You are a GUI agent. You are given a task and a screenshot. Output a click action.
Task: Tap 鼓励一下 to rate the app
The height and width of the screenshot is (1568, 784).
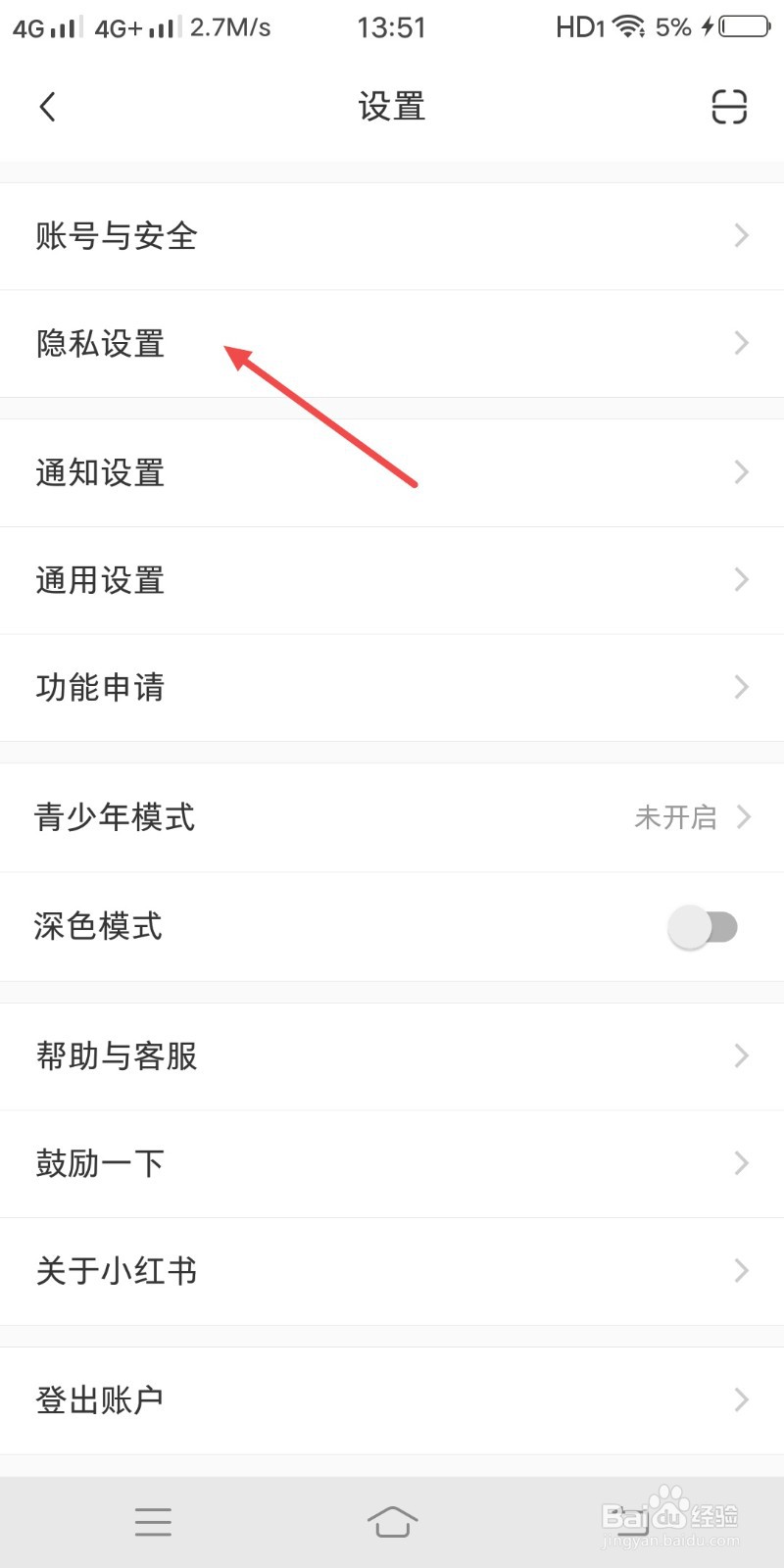click(x=392, y=1163)
